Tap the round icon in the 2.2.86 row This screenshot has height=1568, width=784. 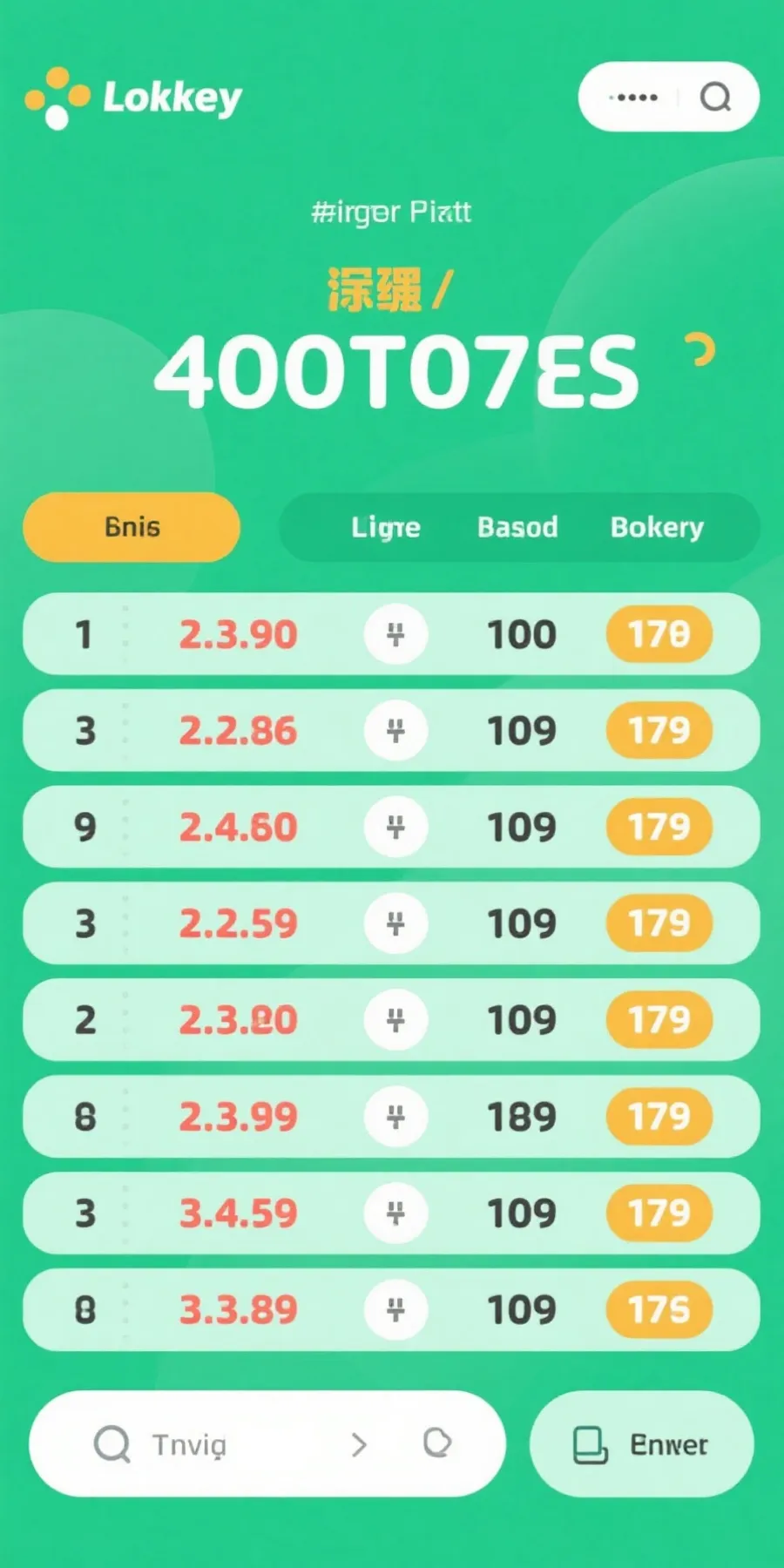tap(395, 731)
